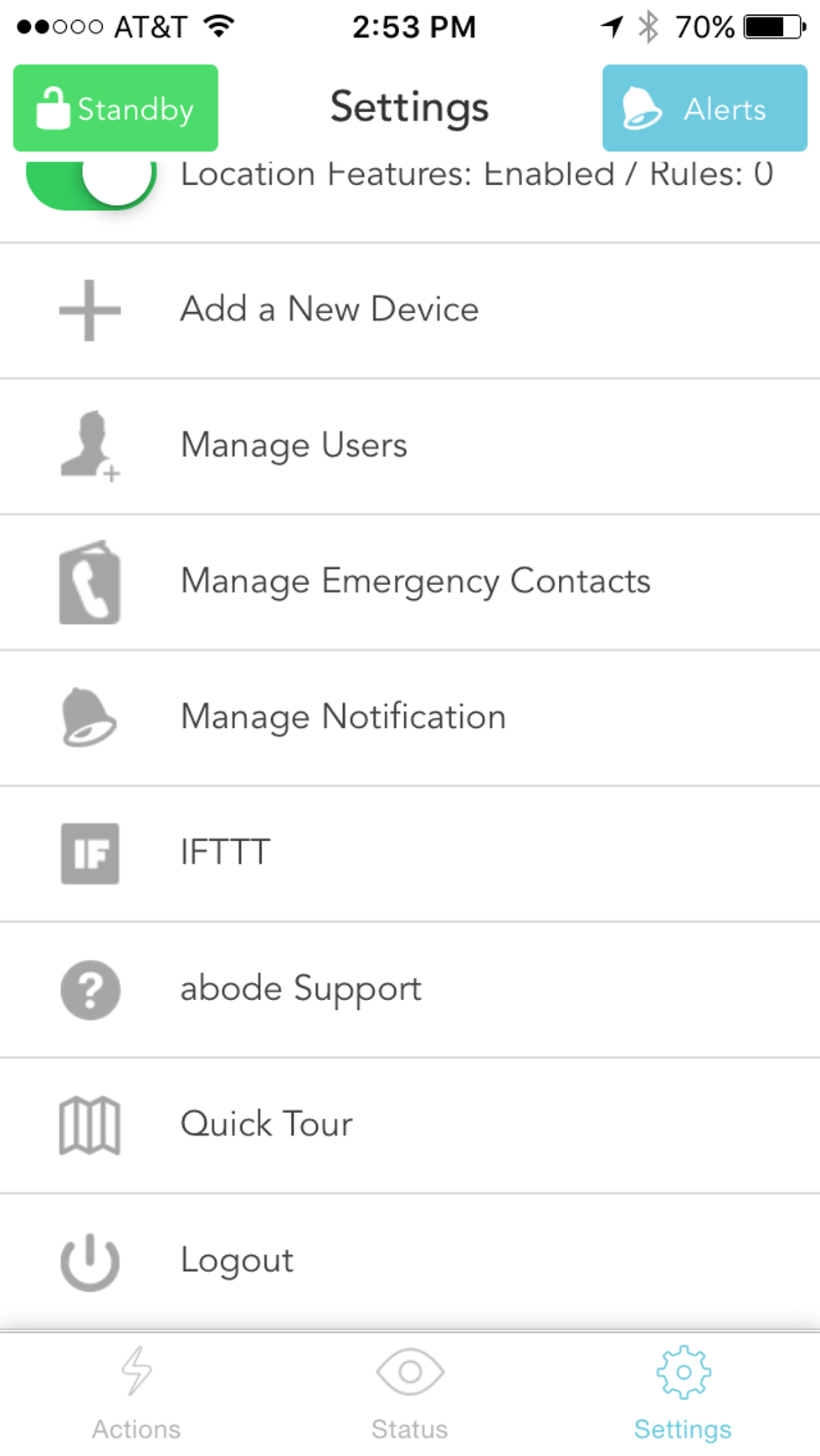Tap the Standby mode button
Image resolution: width=820 pixels, height=1456 pixels.
pos(115,108)
